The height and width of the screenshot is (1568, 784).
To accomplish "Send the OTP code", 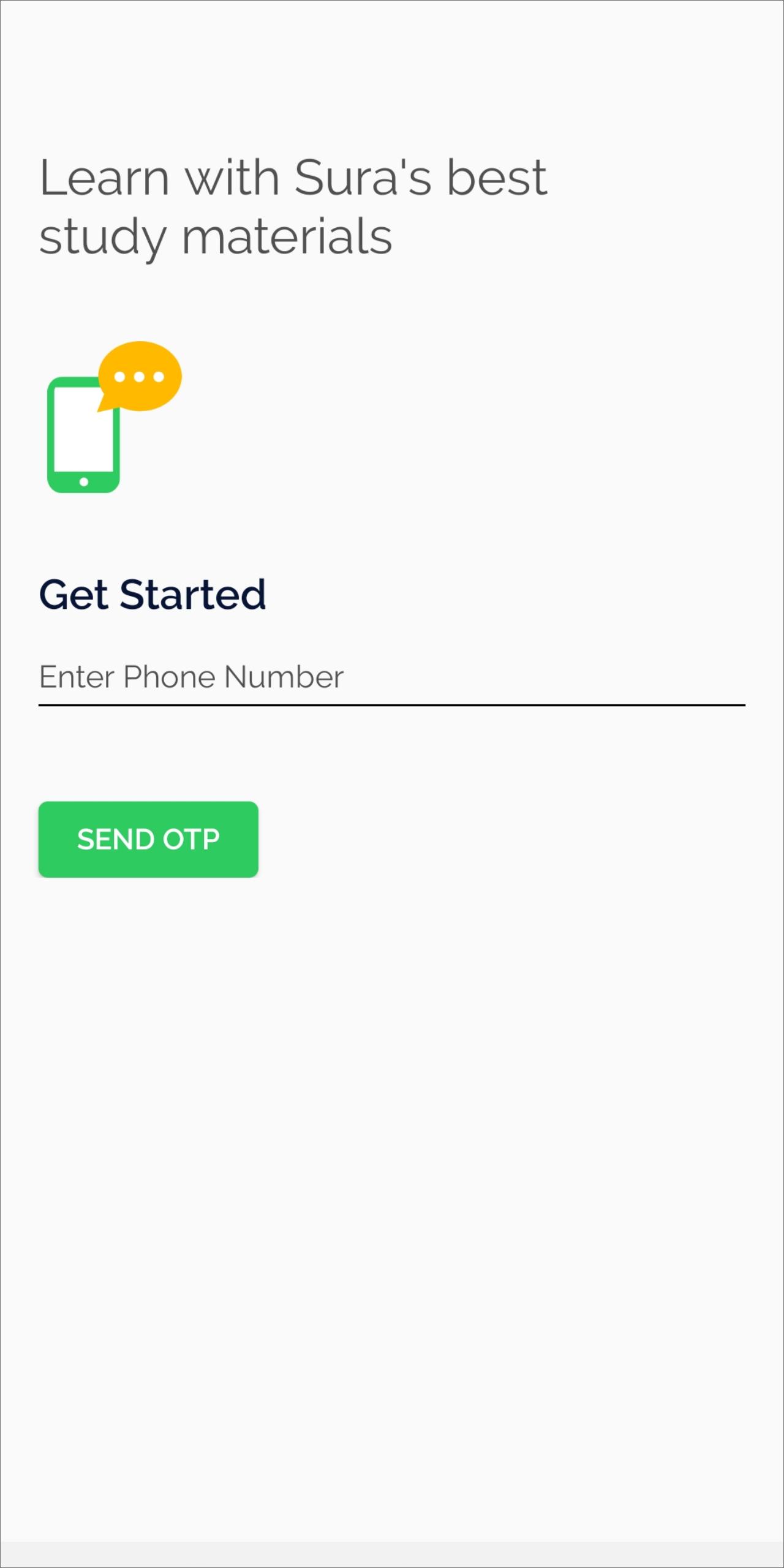I will click(x=148, y=839).
